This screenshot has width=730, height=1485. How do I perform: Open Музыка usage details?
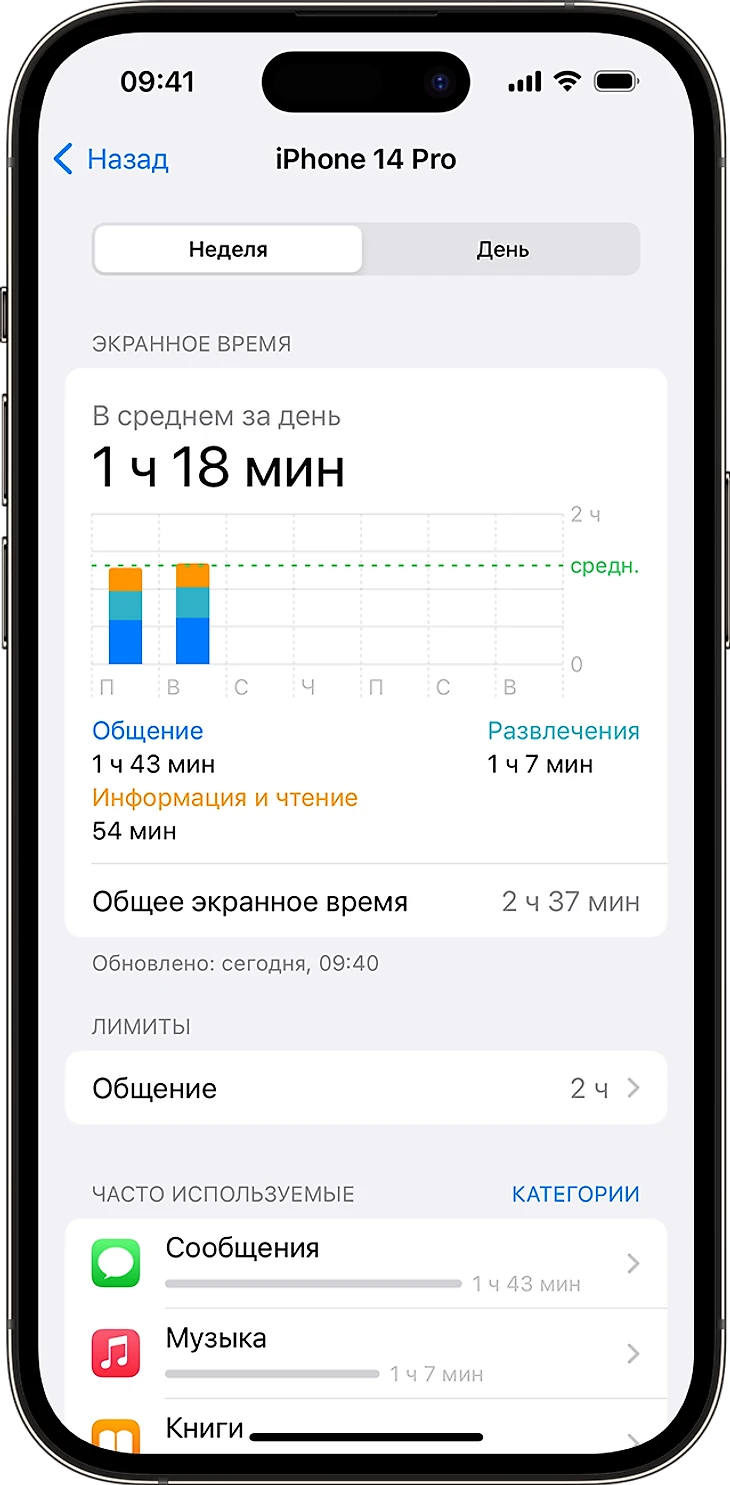click(365, 1354)
